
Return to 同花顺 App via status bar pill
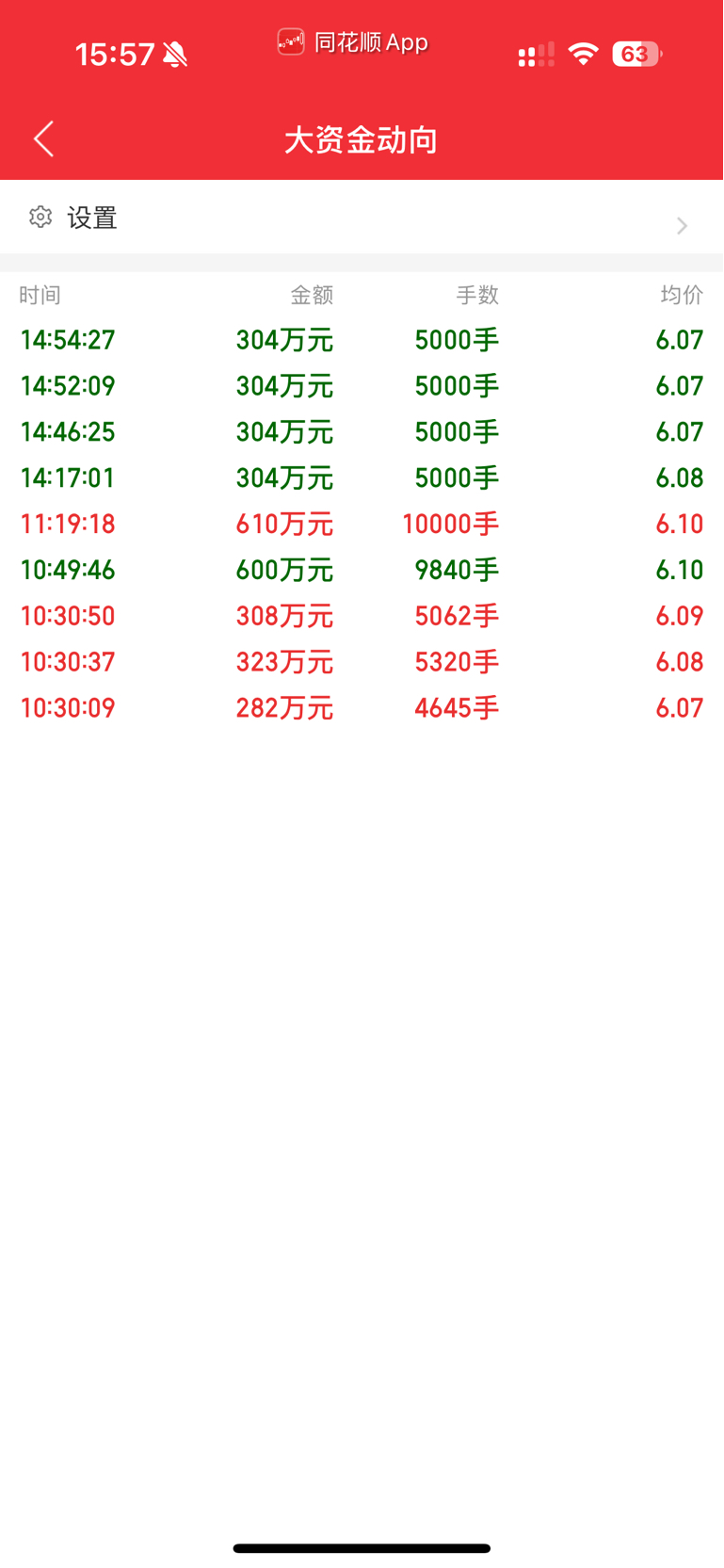pyautogui.click(x=353, y=42)
